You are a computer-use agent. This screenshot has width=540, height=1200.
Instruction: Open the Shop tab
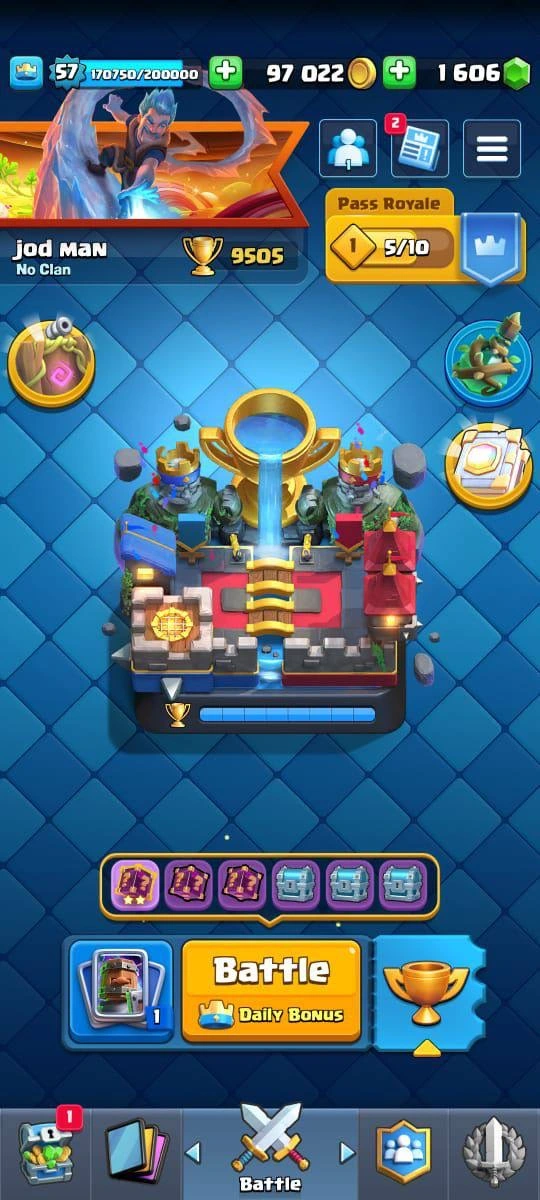47,1153
